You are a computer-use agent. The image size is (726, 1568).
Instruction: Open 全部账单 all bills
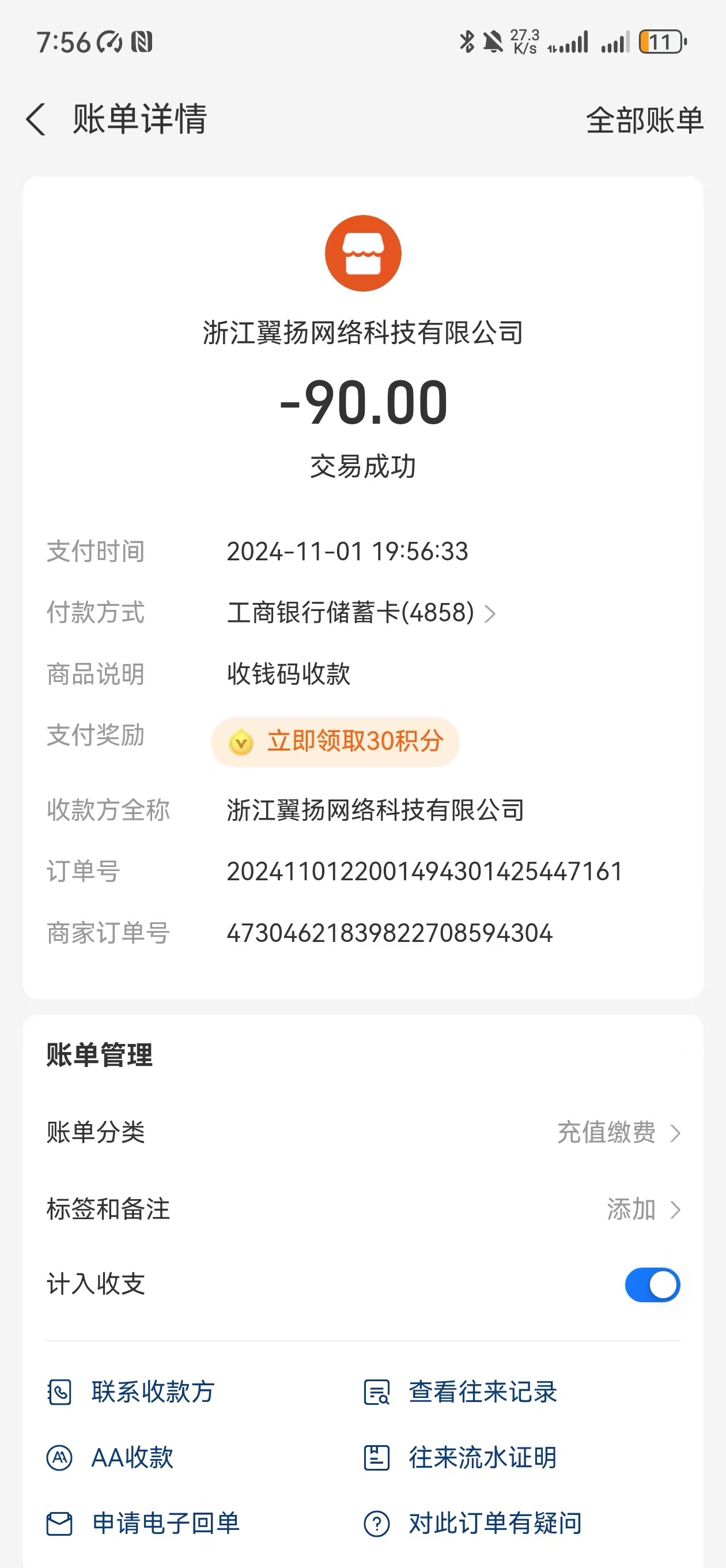pos(644,120)
